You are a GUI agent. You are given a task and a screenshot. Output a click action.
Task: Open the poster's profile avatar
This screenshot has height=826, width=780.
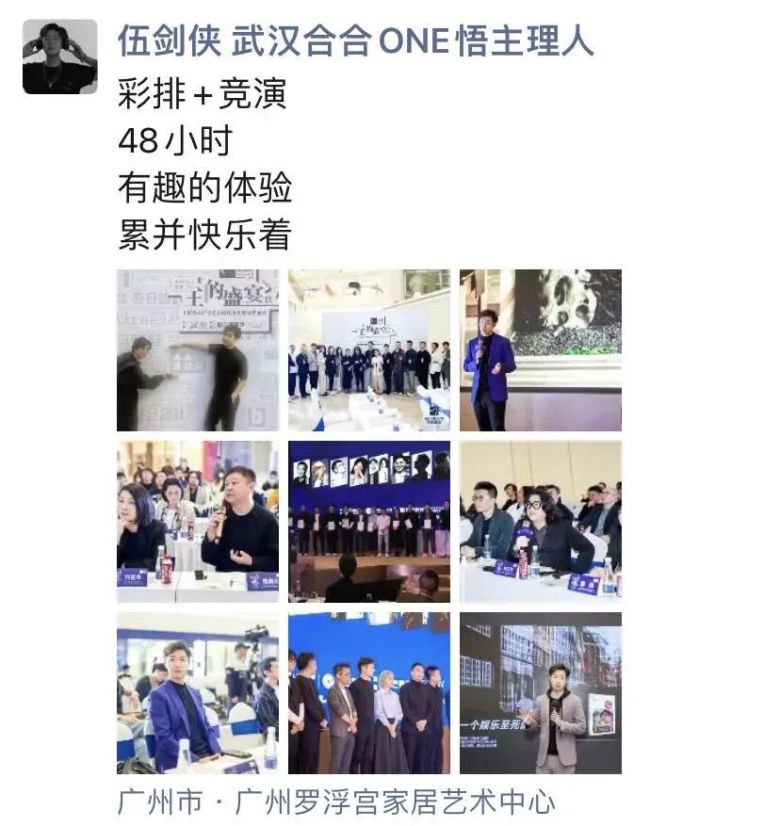(x=60, y=56)
